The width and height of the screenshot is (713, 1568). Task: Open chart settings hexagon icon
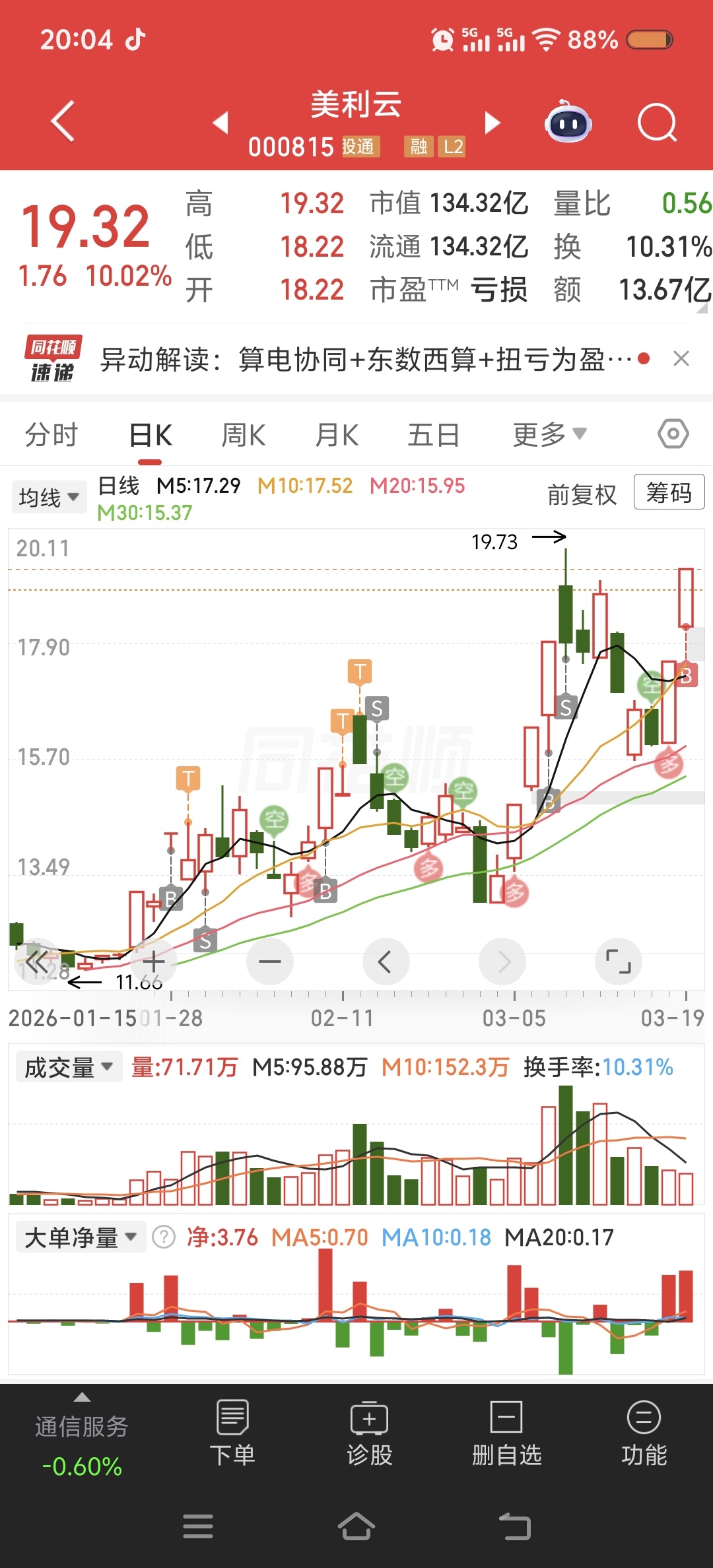pos(673,434)
